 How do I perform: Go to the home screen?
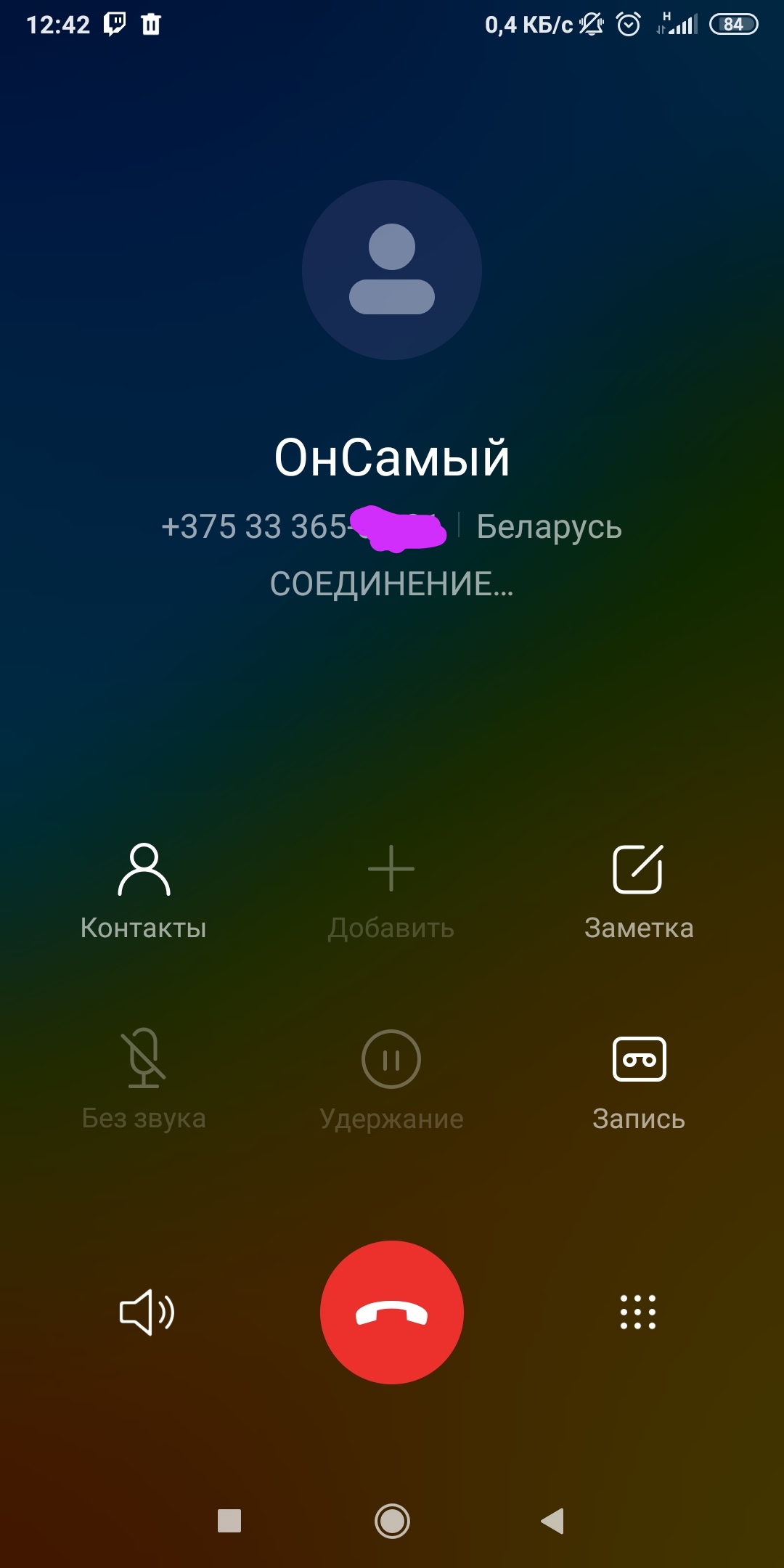[392, 1521]
